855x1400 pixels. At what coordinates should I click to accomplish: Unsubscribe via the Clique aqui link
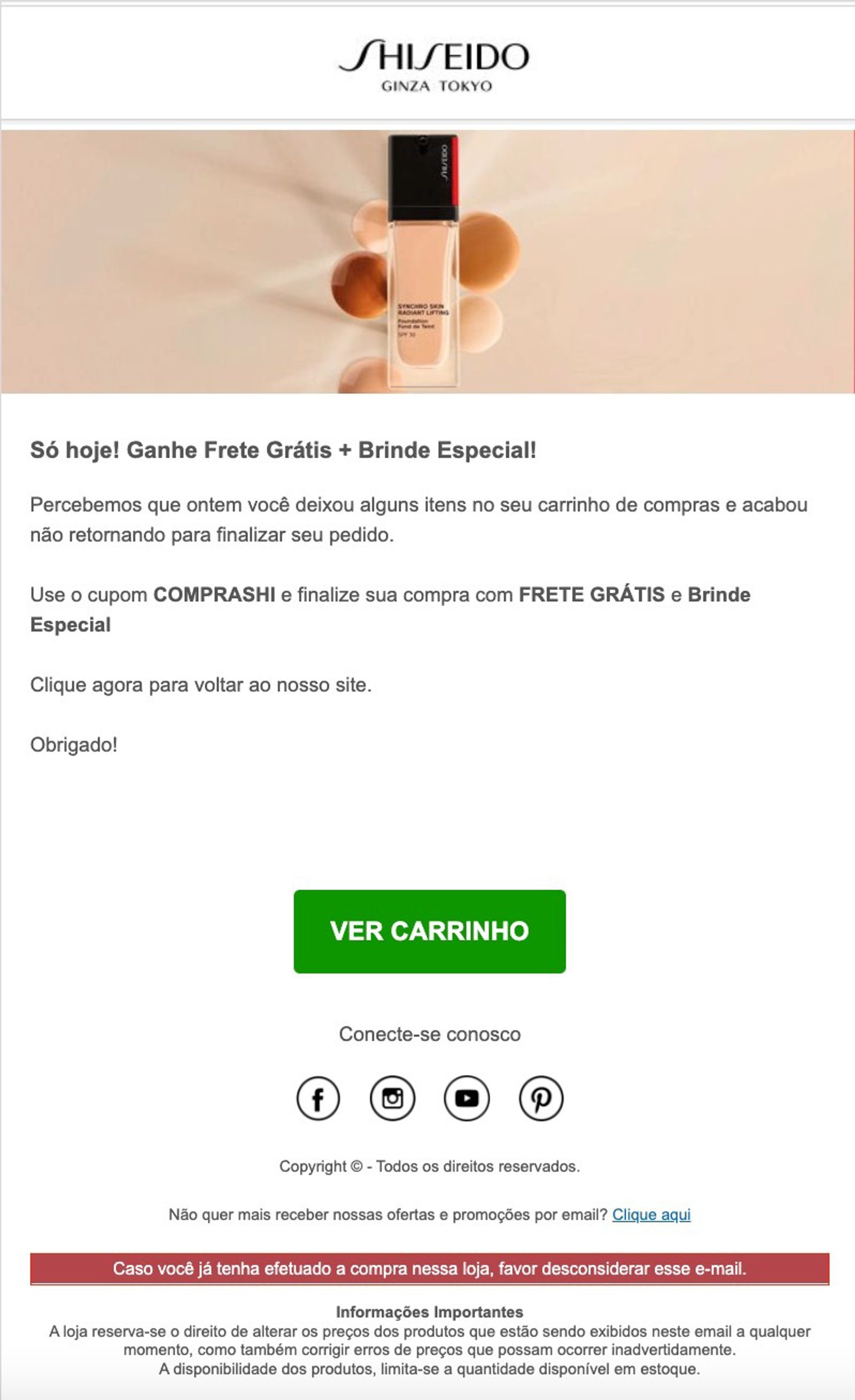(x=651, y=1214)
